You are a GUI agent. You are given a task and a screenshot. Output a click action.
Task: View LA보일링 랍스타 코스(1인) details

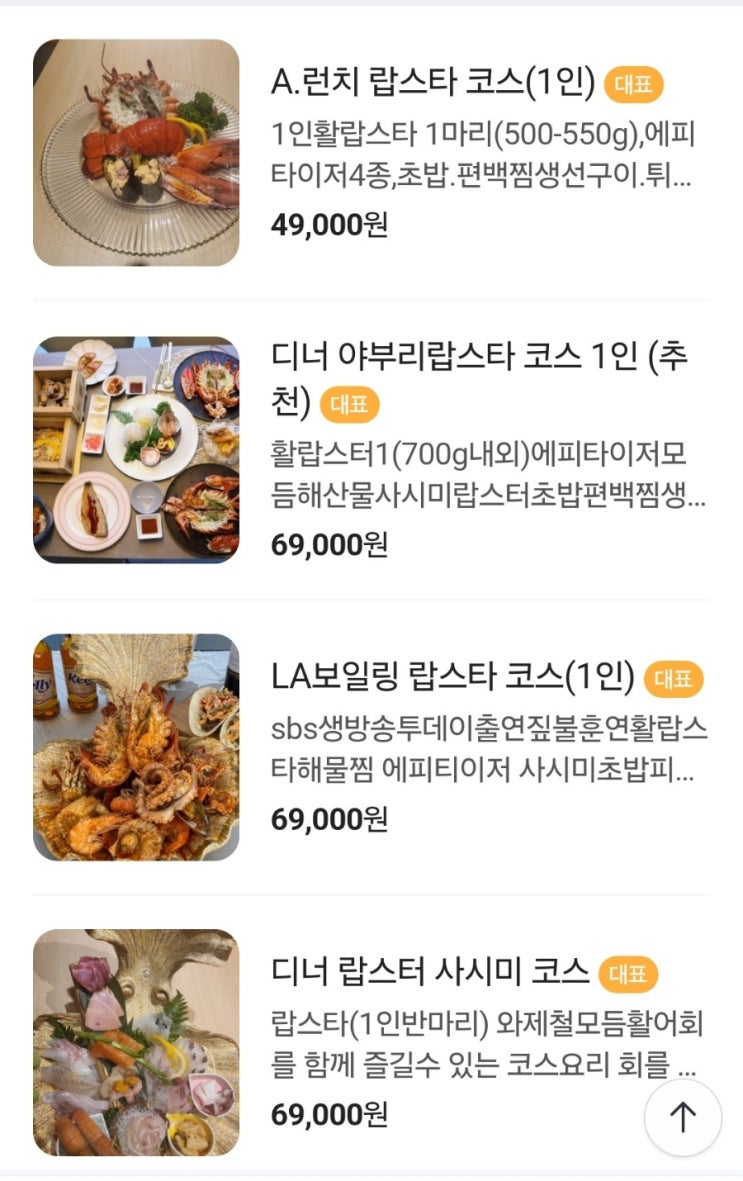(x=452, y=678)
